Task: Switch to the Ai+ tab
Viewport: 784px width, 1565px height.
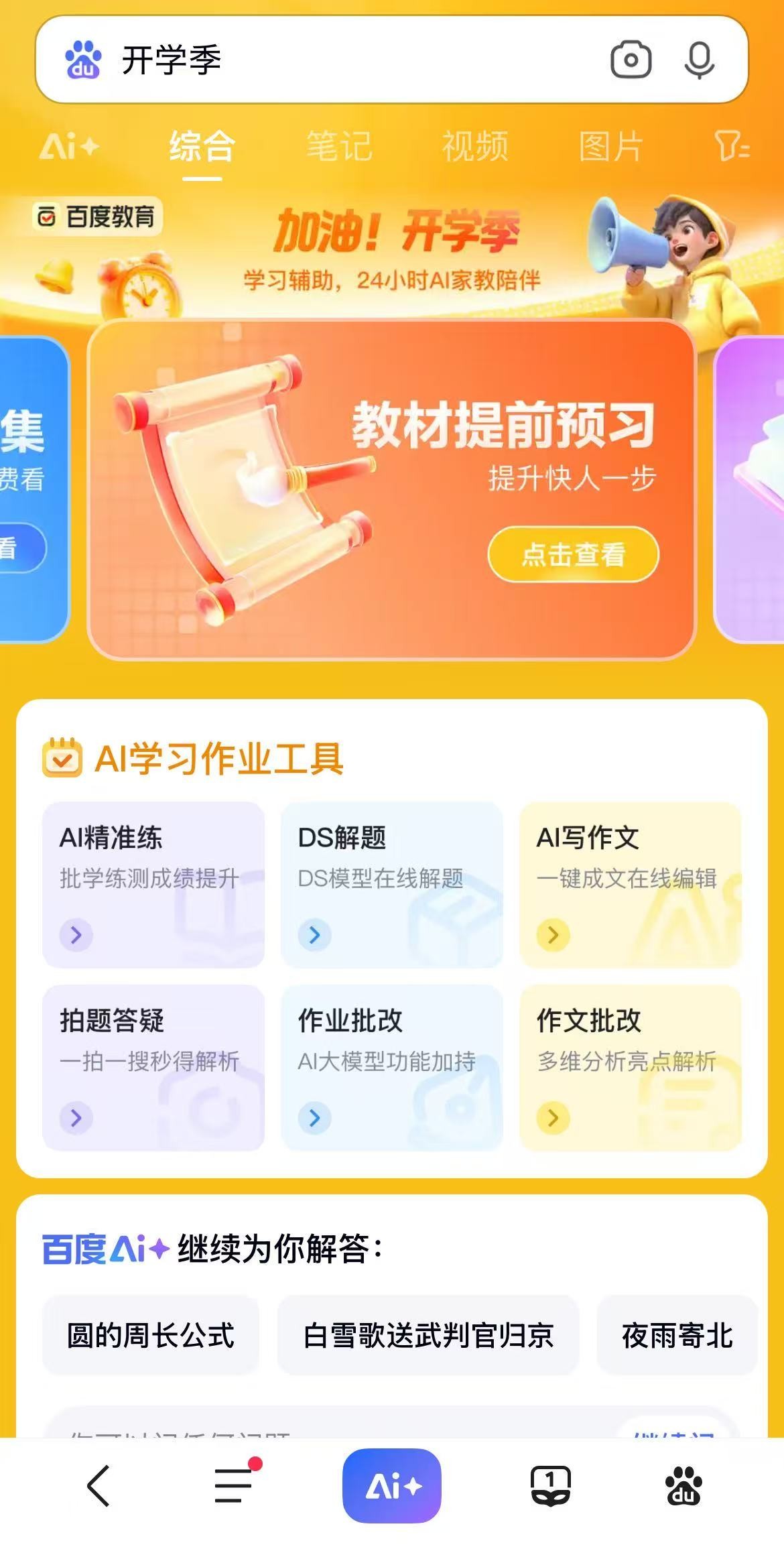Action: point(69,146)
